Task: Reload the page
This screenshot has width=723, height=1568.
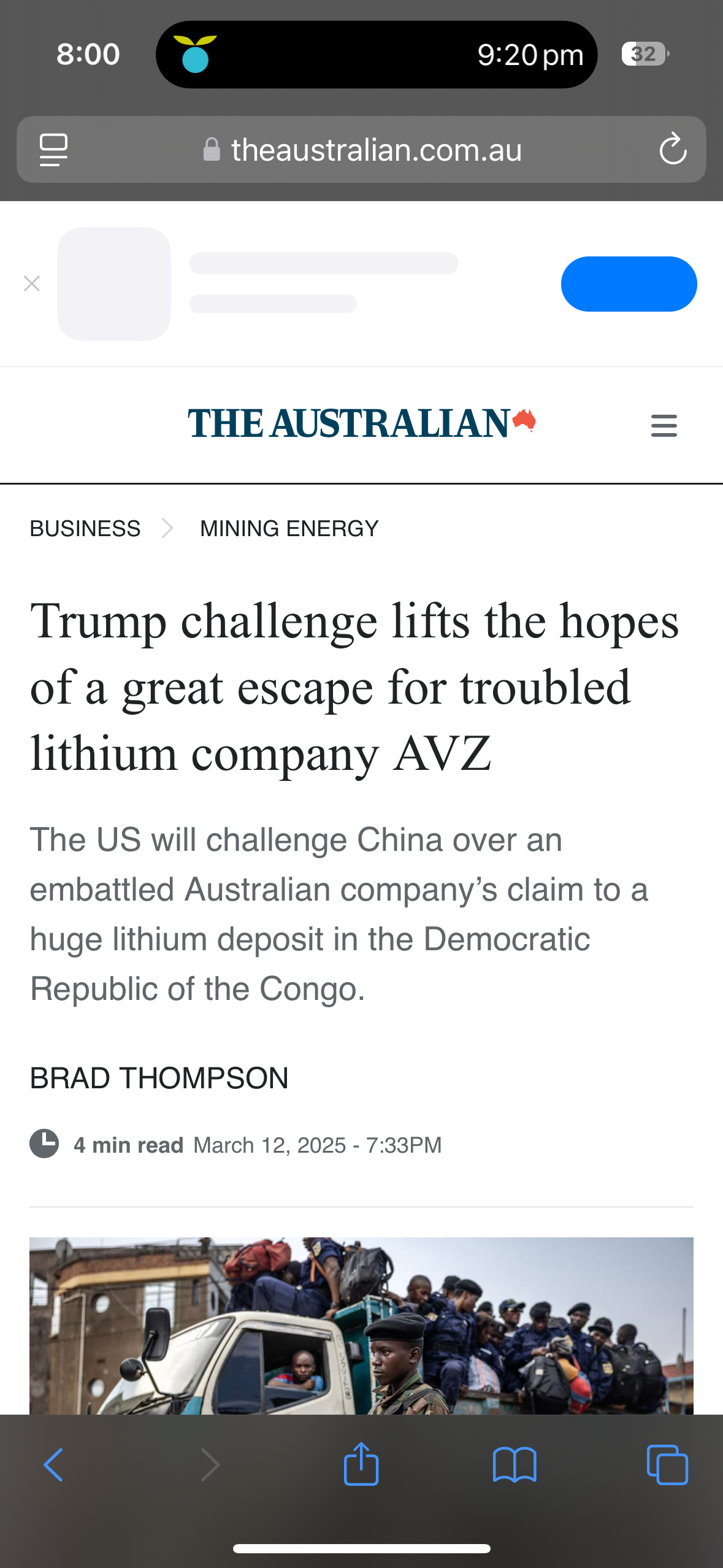Action: 673,149
